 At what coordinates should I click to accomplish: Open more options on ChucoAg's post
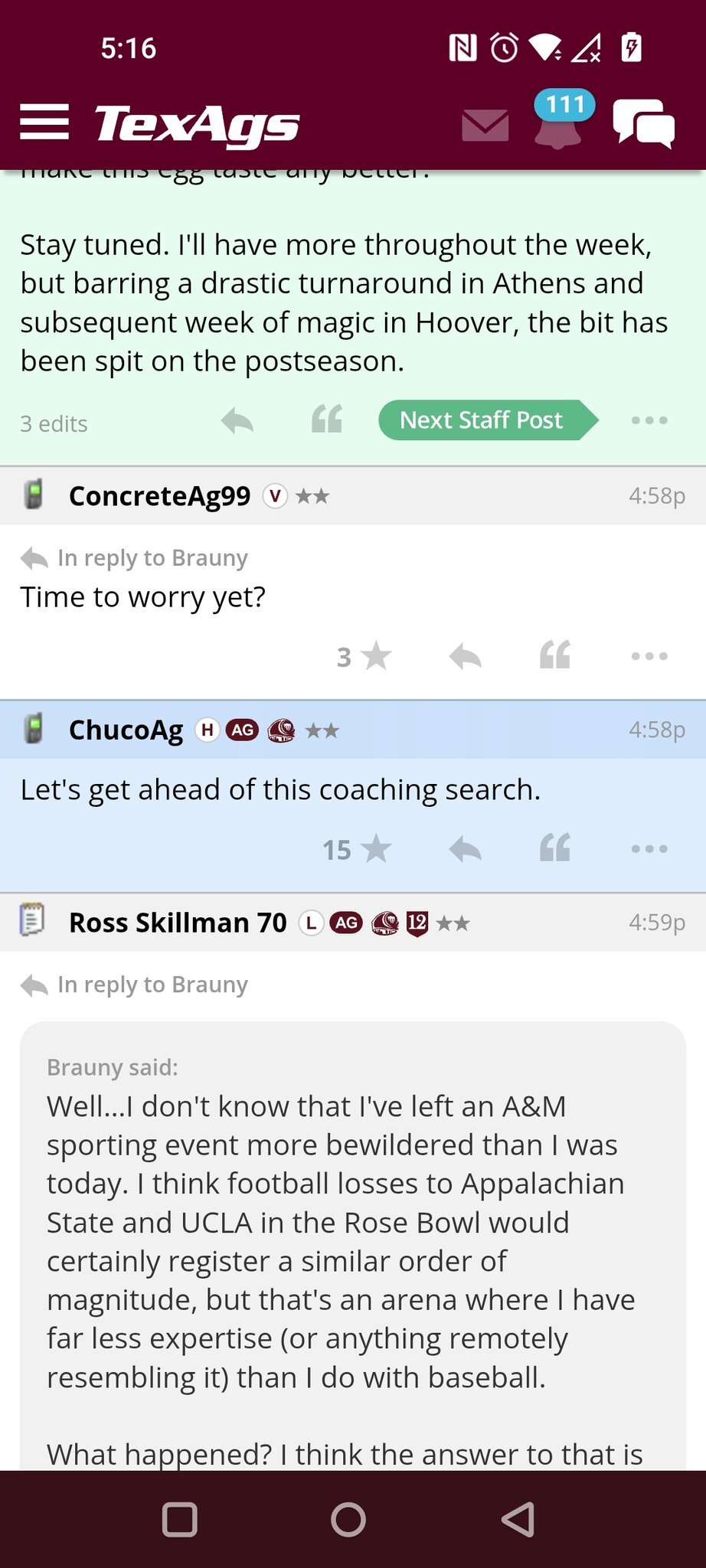point(649,849)
